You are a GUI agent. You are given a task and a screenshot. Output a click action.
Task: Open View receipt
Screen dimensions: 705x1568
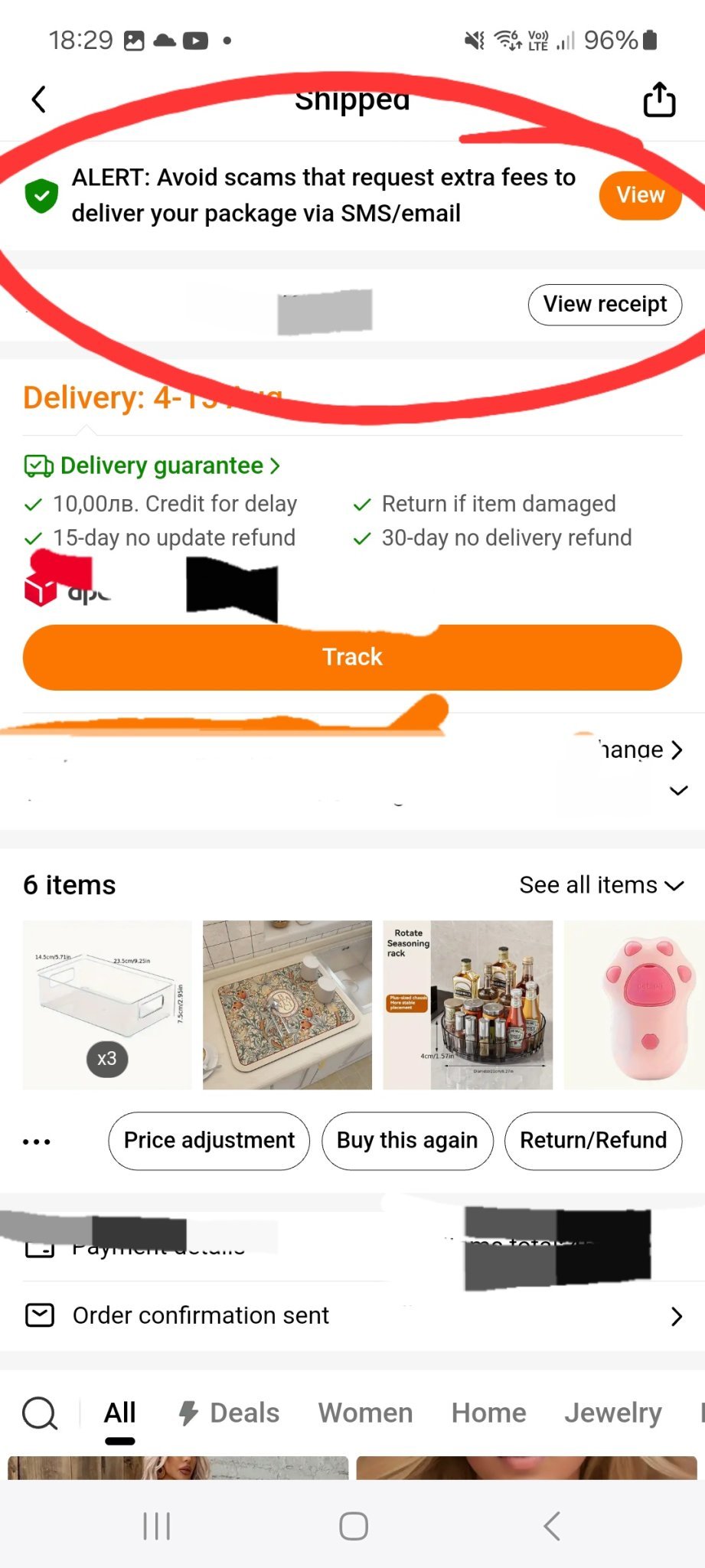coord(605,304)
